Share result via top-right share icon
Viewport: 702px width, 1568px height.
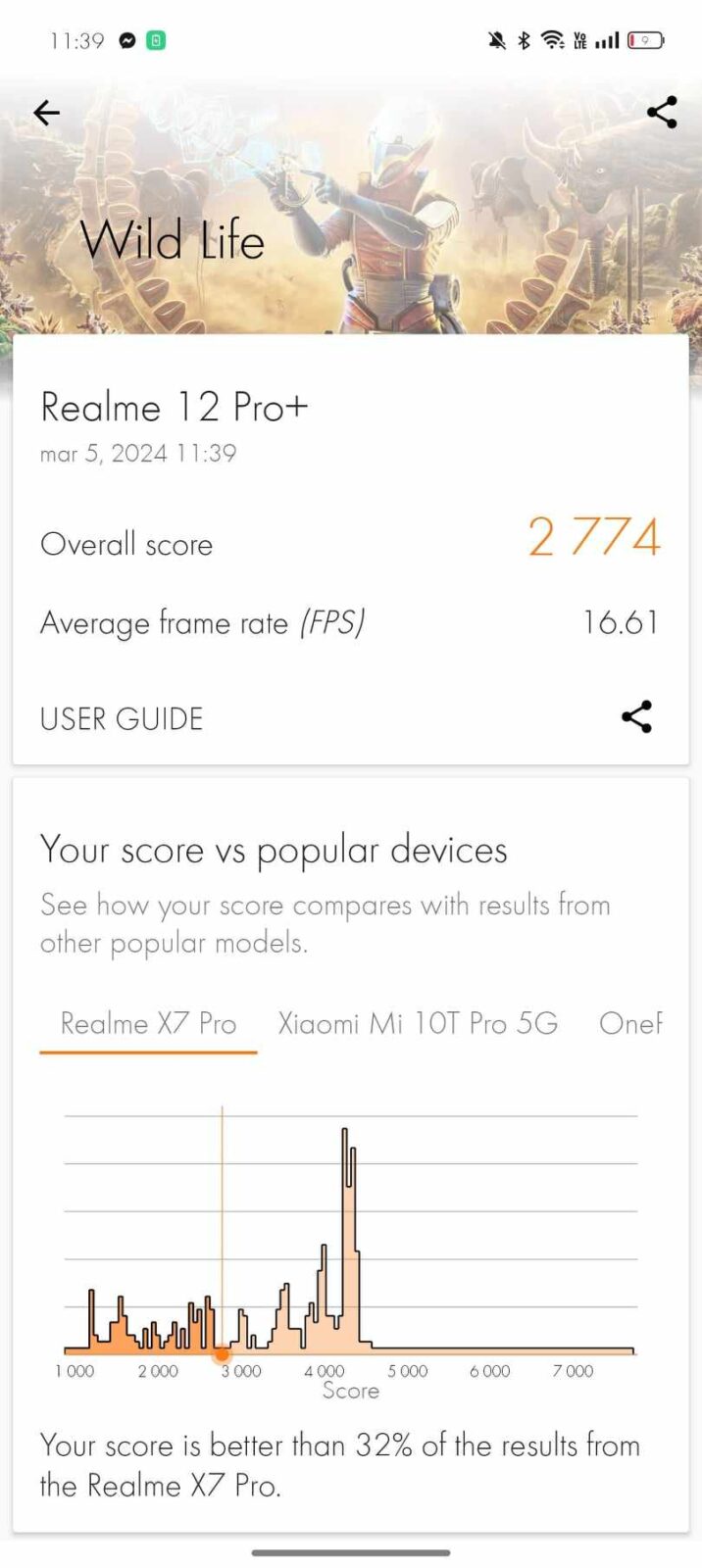tap(662, 113)
